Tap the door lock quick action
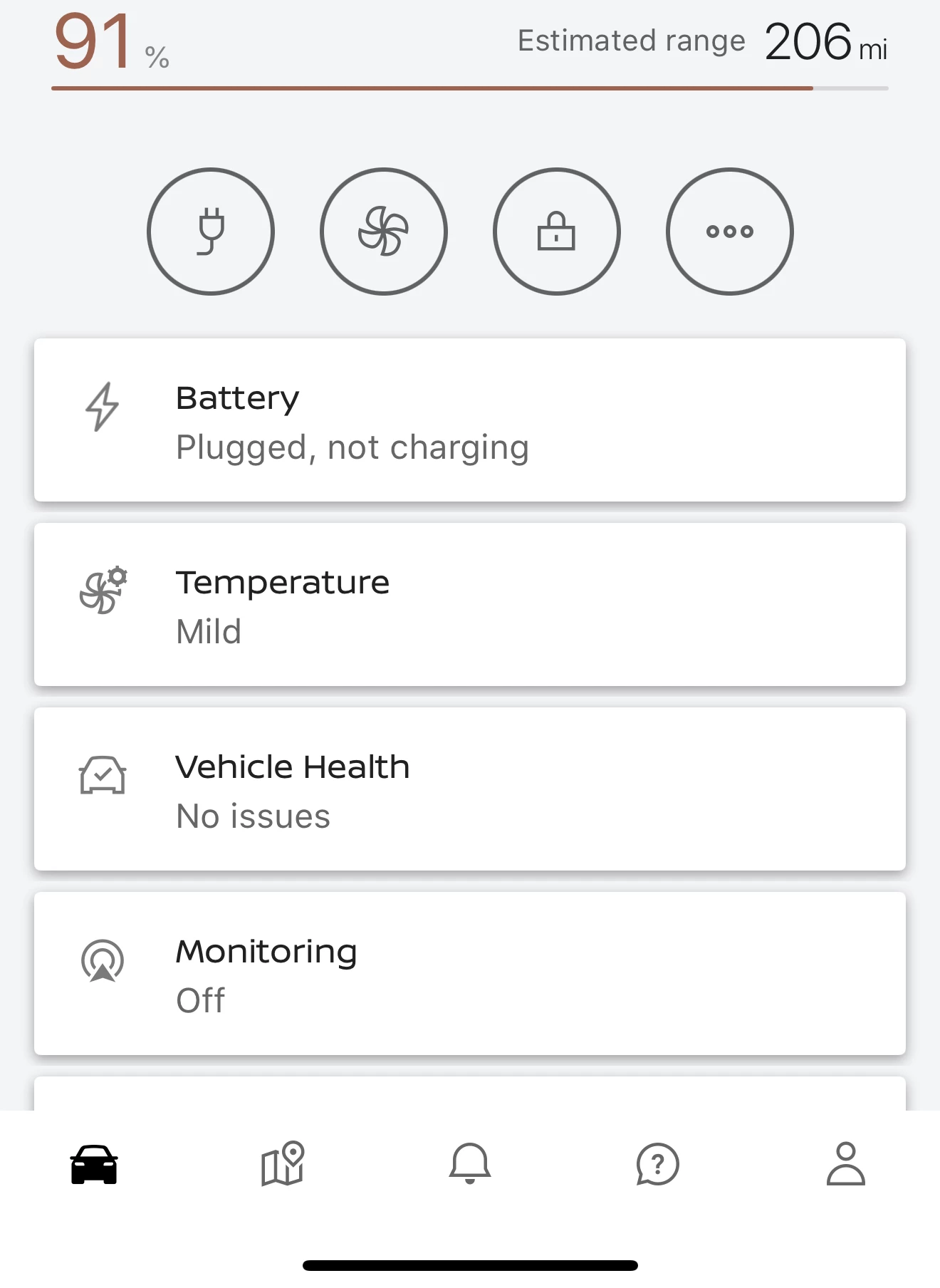This screenshot has width=940, height=1288. click(x=557, y=232)
